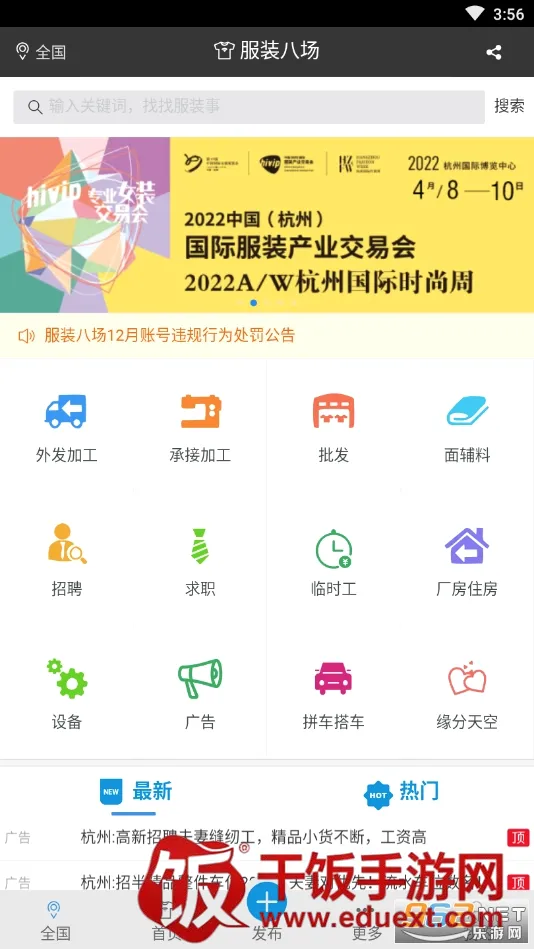Open the 缘分天空 category
Image resolution: width=534 pixels, height=949 pixels.
(467, 694)
